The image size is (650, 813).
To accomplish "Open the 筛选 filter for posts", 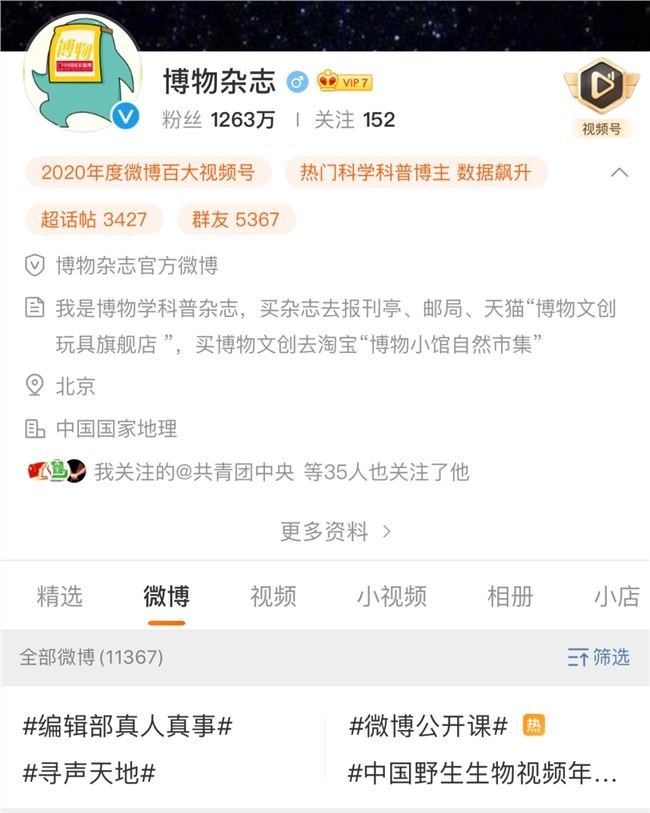I will pyautogui.click(x=598, y=657).
